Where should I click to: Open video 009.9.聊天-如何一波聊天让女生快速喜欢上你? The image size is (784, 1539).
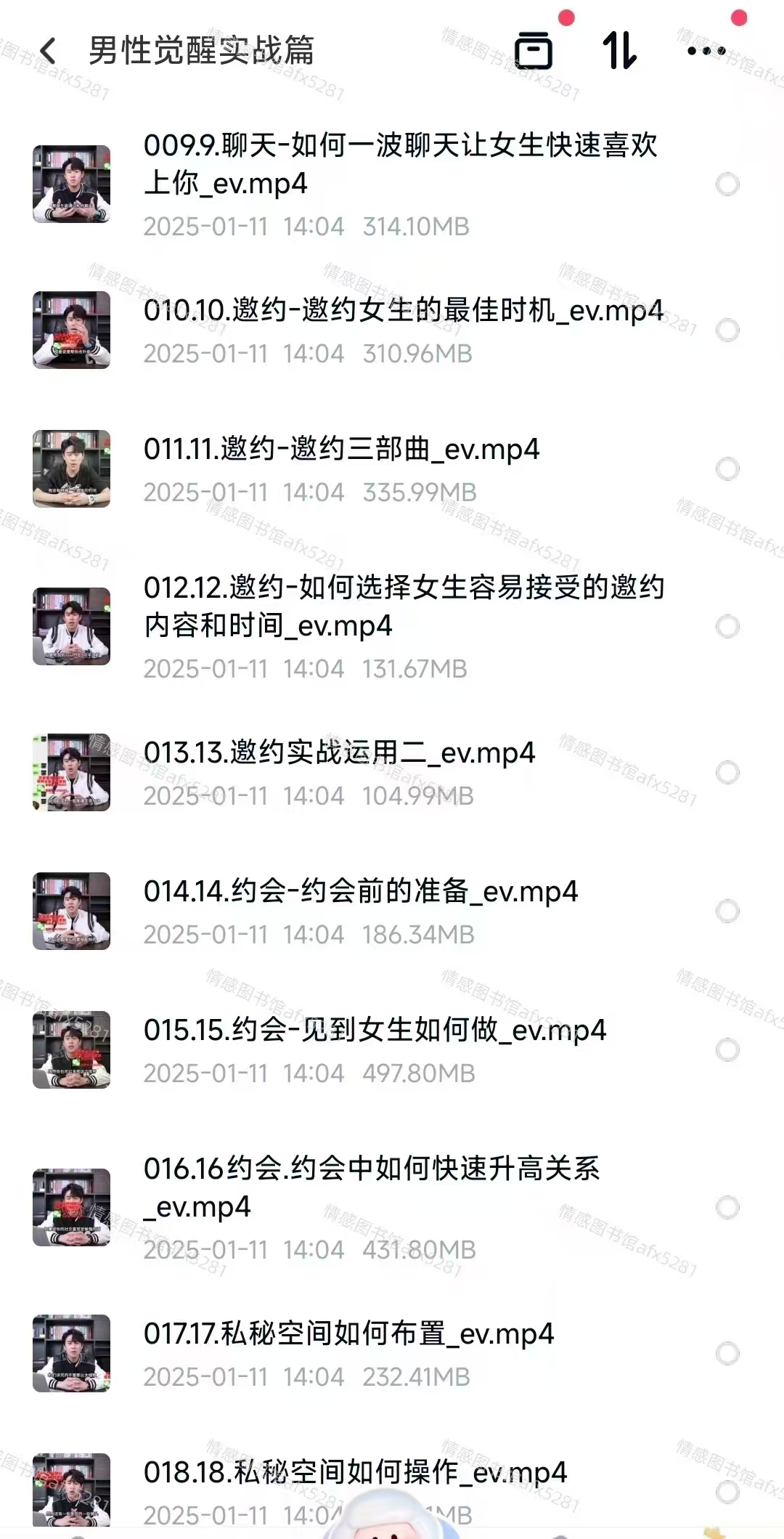point(399,165)
